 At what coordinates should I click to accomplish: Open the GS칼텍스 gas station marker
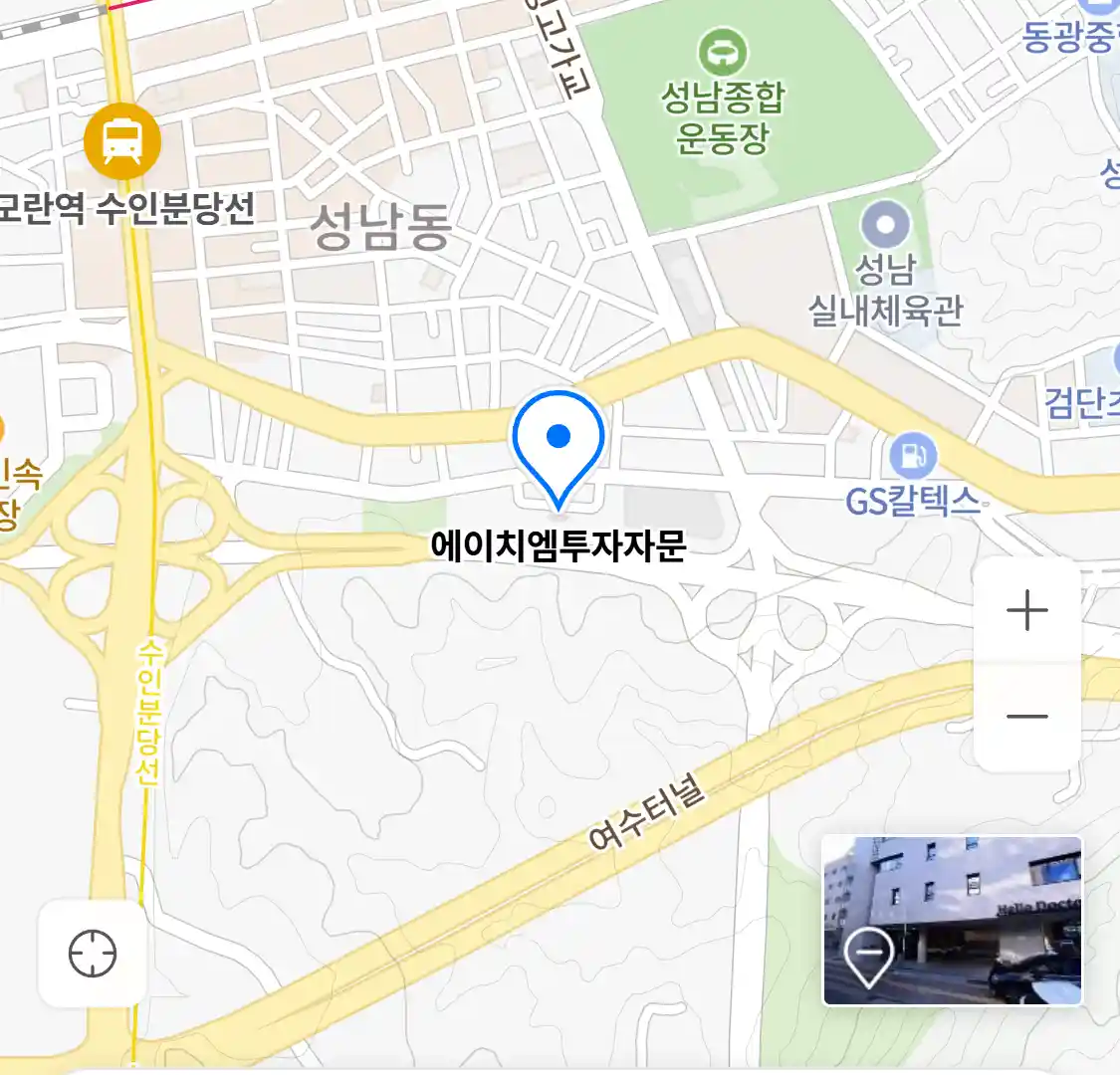coord(912,457)
